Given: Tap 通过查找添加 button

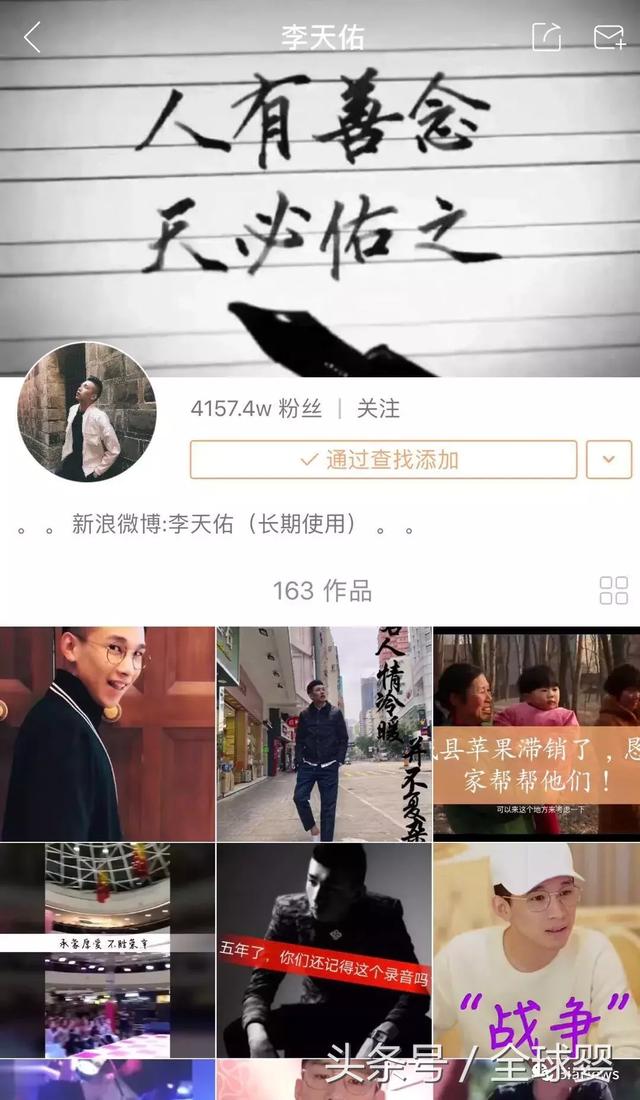Looking at the screenshot, I should click(x=383, y=460).
